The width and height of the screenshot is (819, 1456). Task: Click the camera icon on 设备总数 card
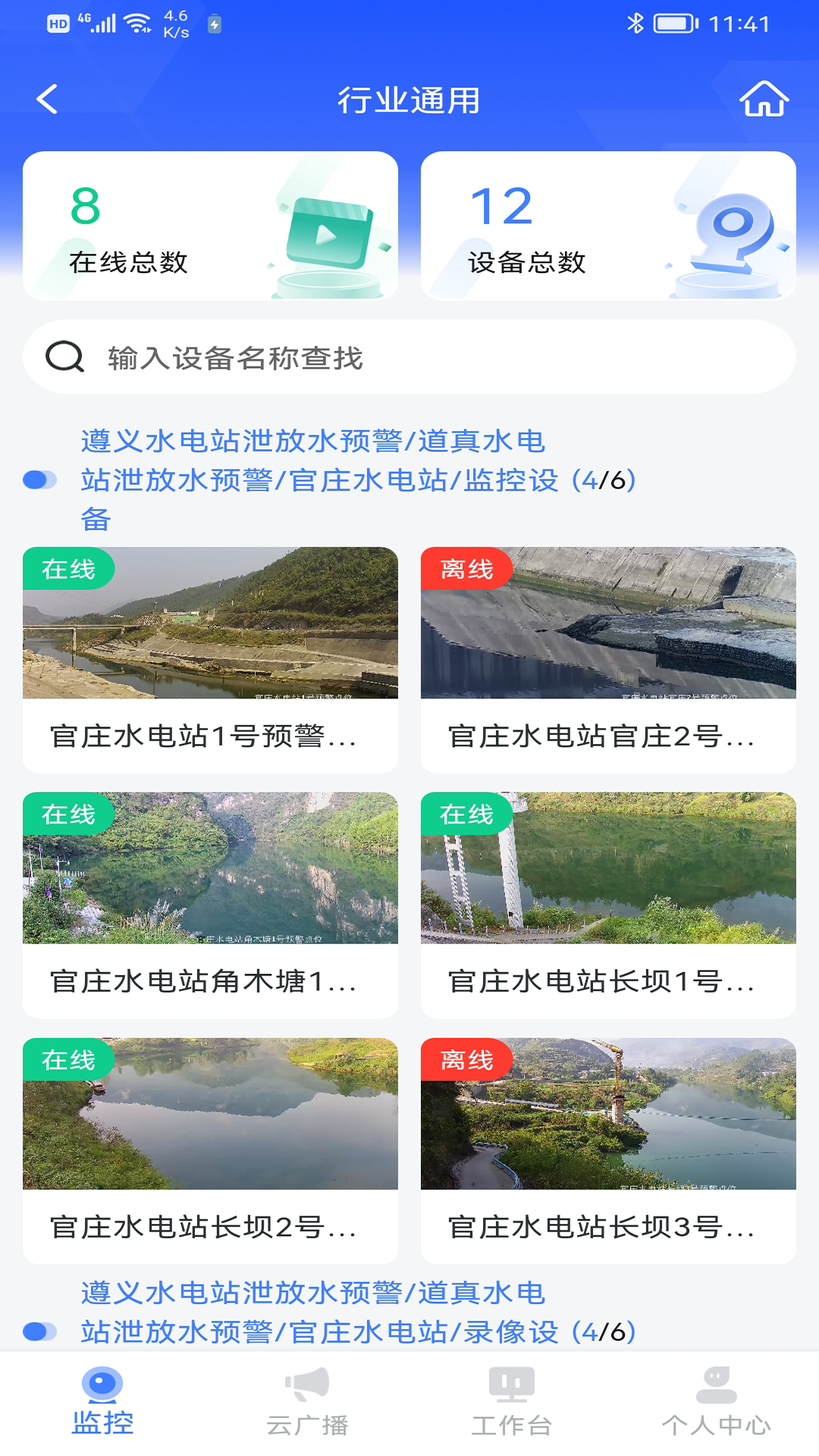tap(730, 228)
